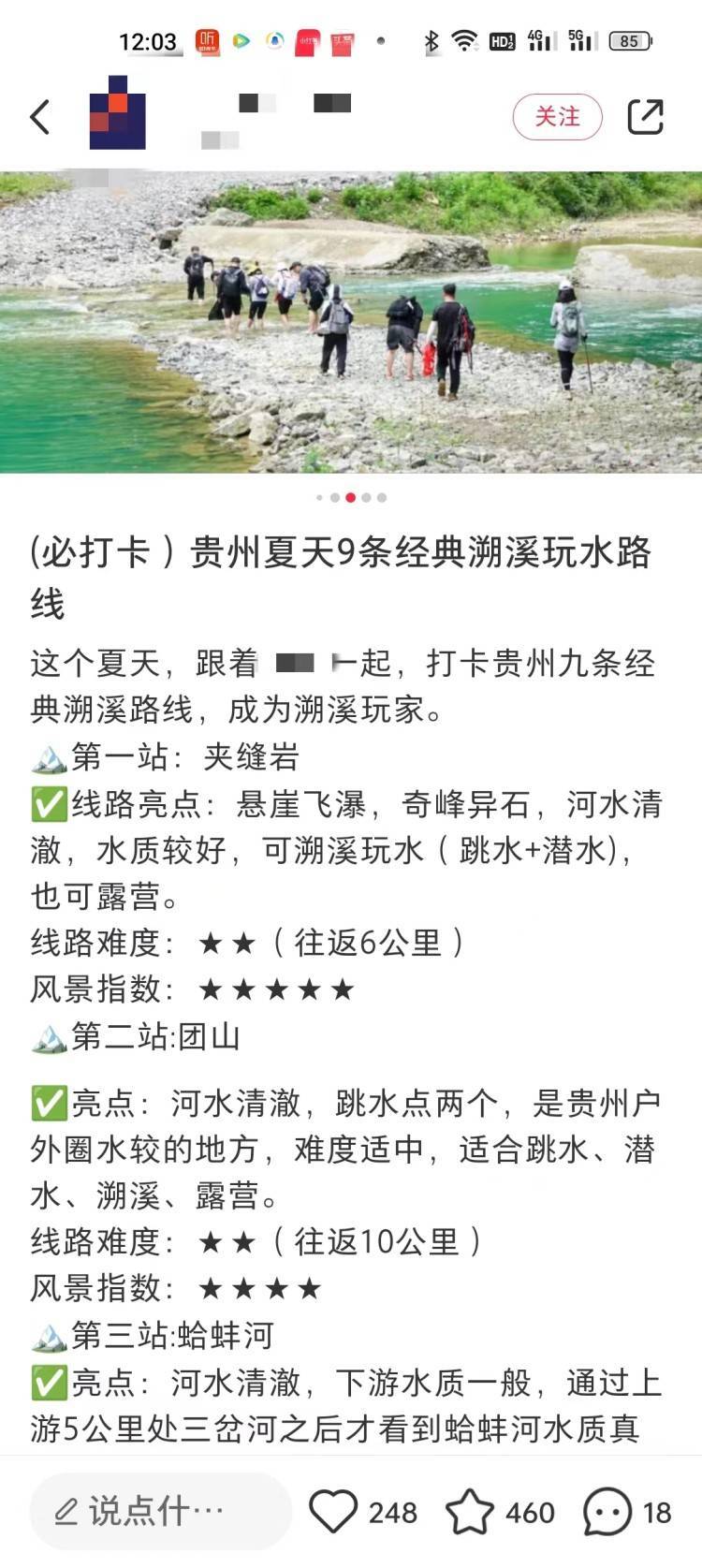Open the comments bubble showing 18
Screen dimensions: 702x1568
point(607,1511)
